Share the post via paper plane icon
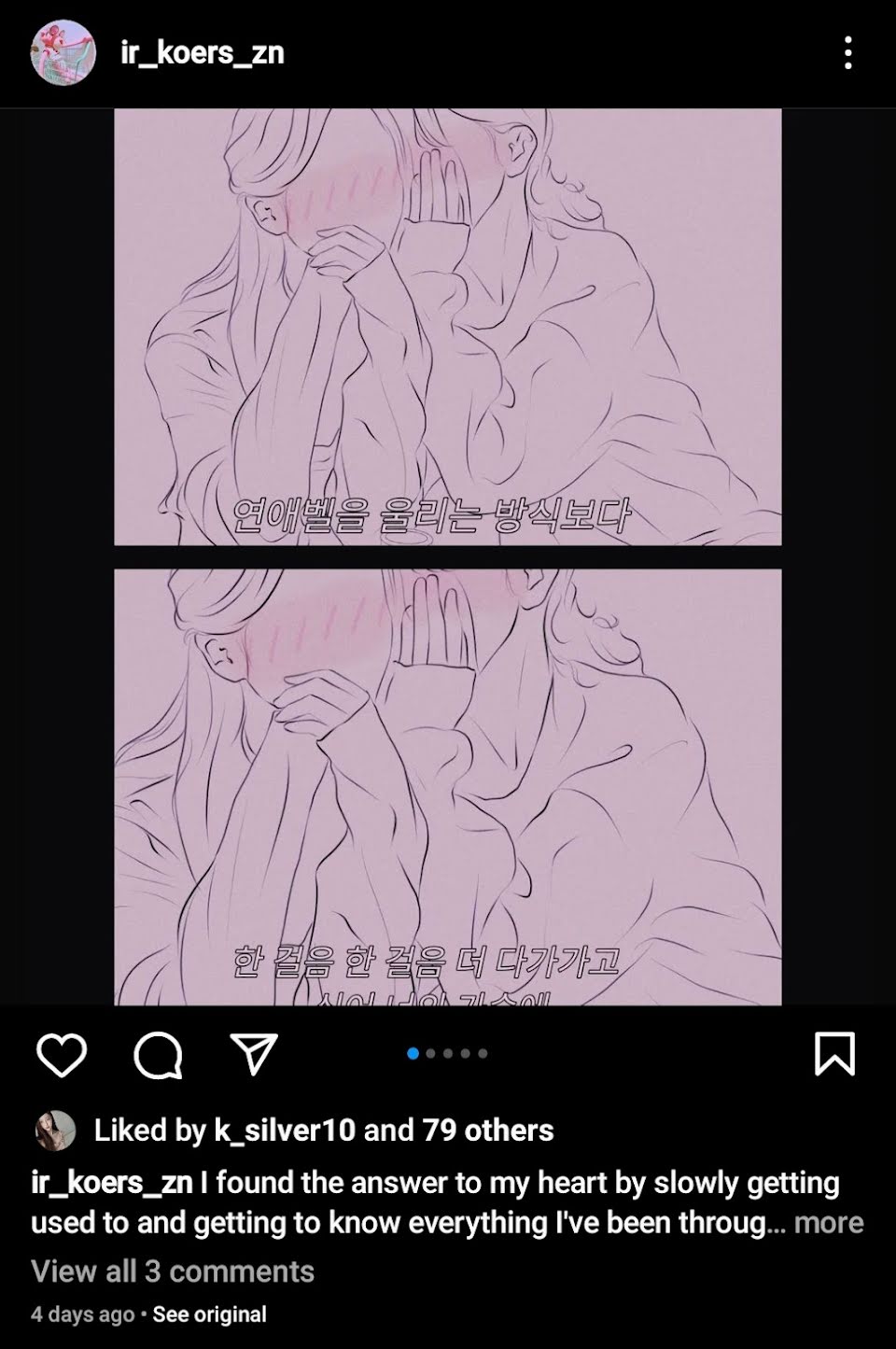 point(254,1054)
